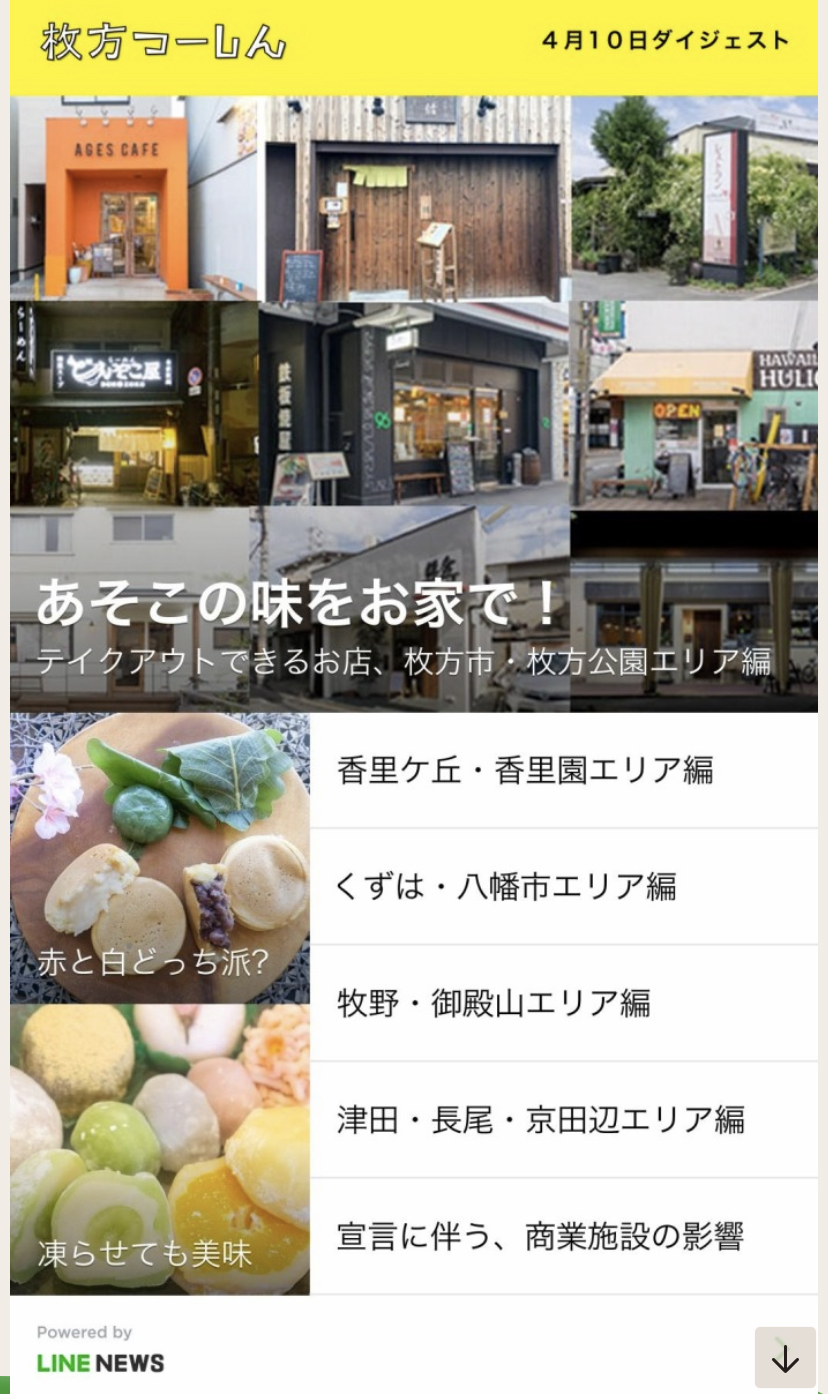
Task: Tap the down arrow to jump to latest
Action: point(785,1357)
